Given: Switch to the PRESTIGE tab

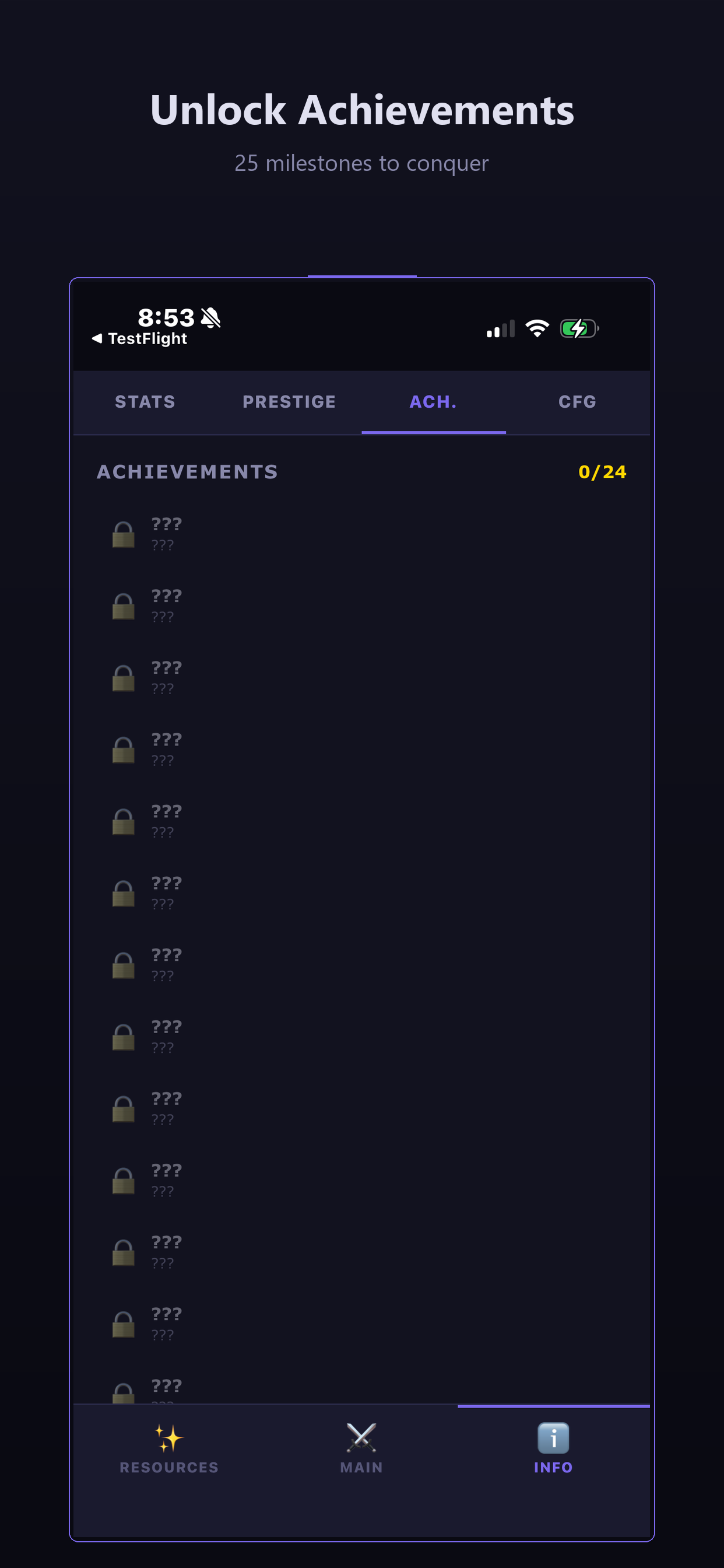Looking at the screenshot, I should point(289,401).
